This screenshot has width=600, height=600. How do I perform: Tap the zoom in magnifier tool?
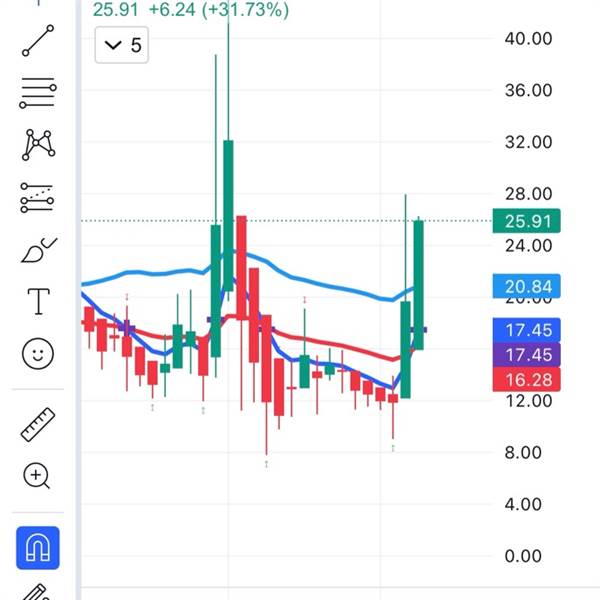[38, 476]
